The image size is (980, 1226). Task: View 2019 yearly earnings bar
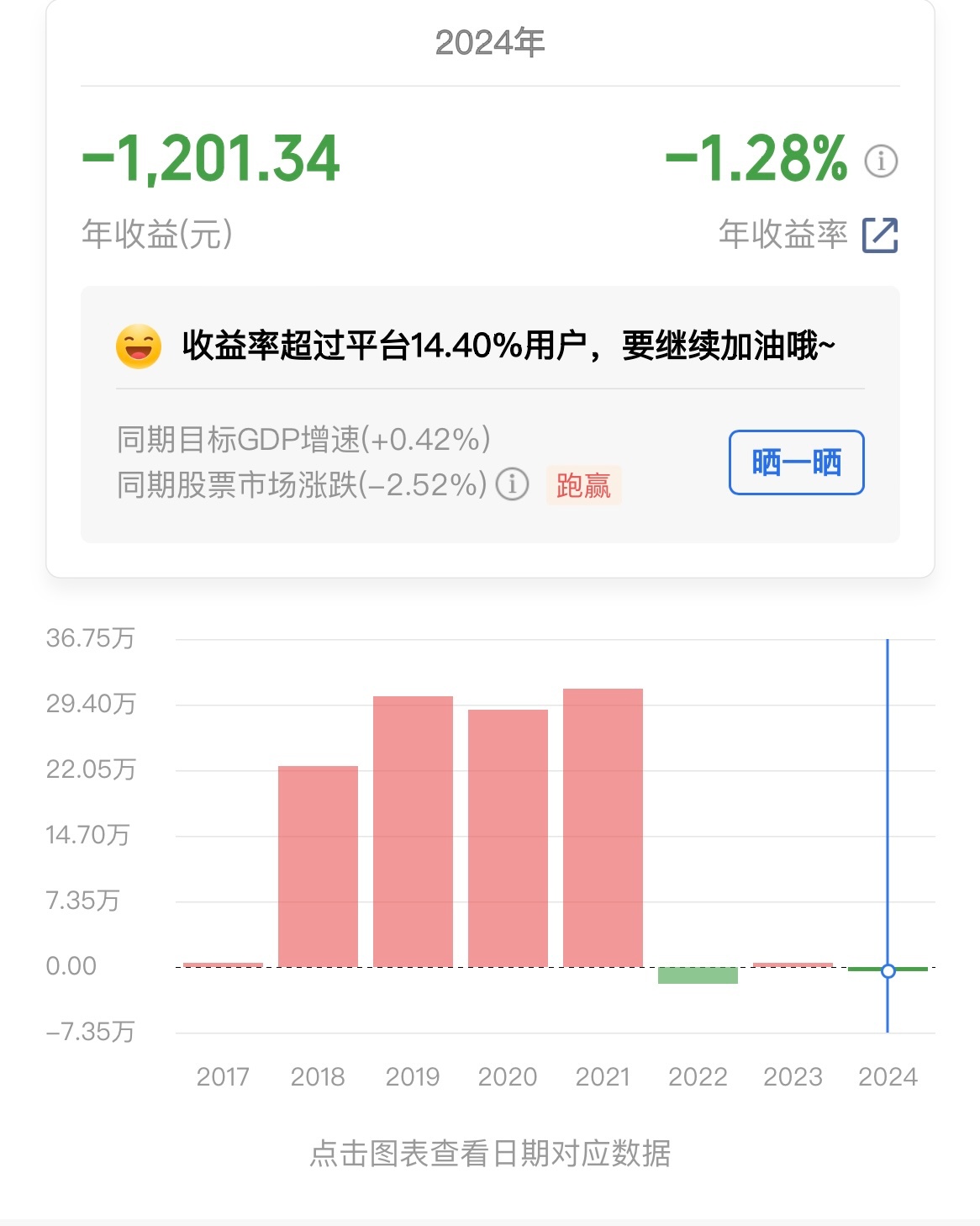click(x=413, y=832)
